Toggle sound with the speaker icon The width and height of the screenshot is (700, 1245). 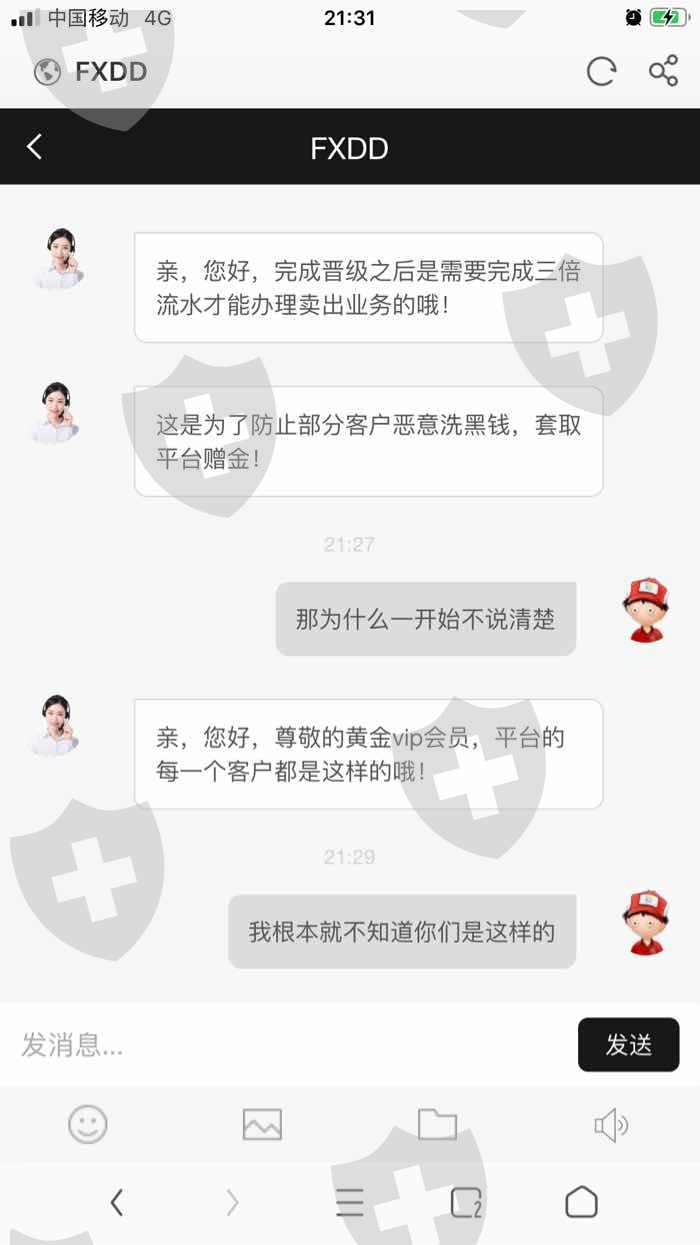point(611,1125)
